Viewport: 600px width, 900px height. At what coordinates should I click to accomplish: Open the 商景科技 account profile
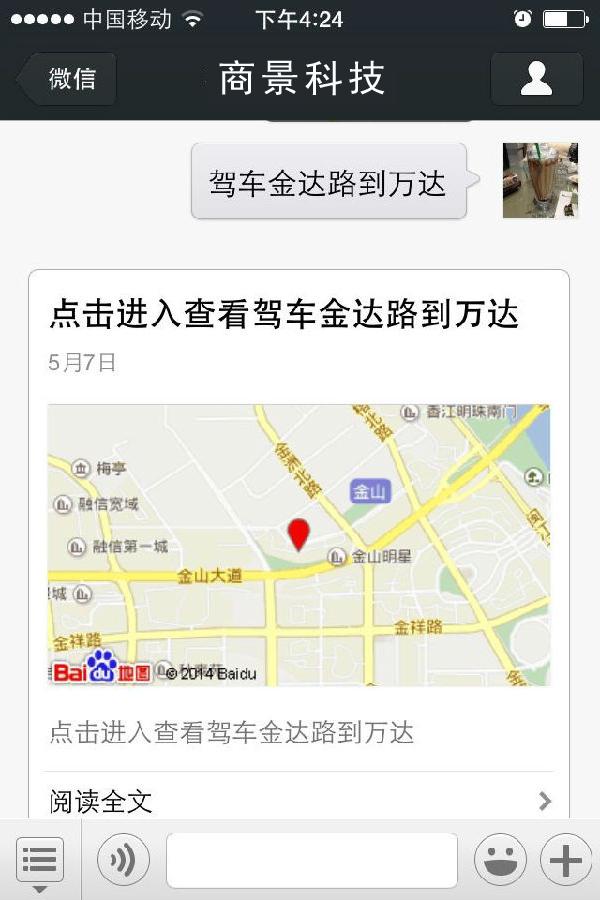(x=536, y=79)
